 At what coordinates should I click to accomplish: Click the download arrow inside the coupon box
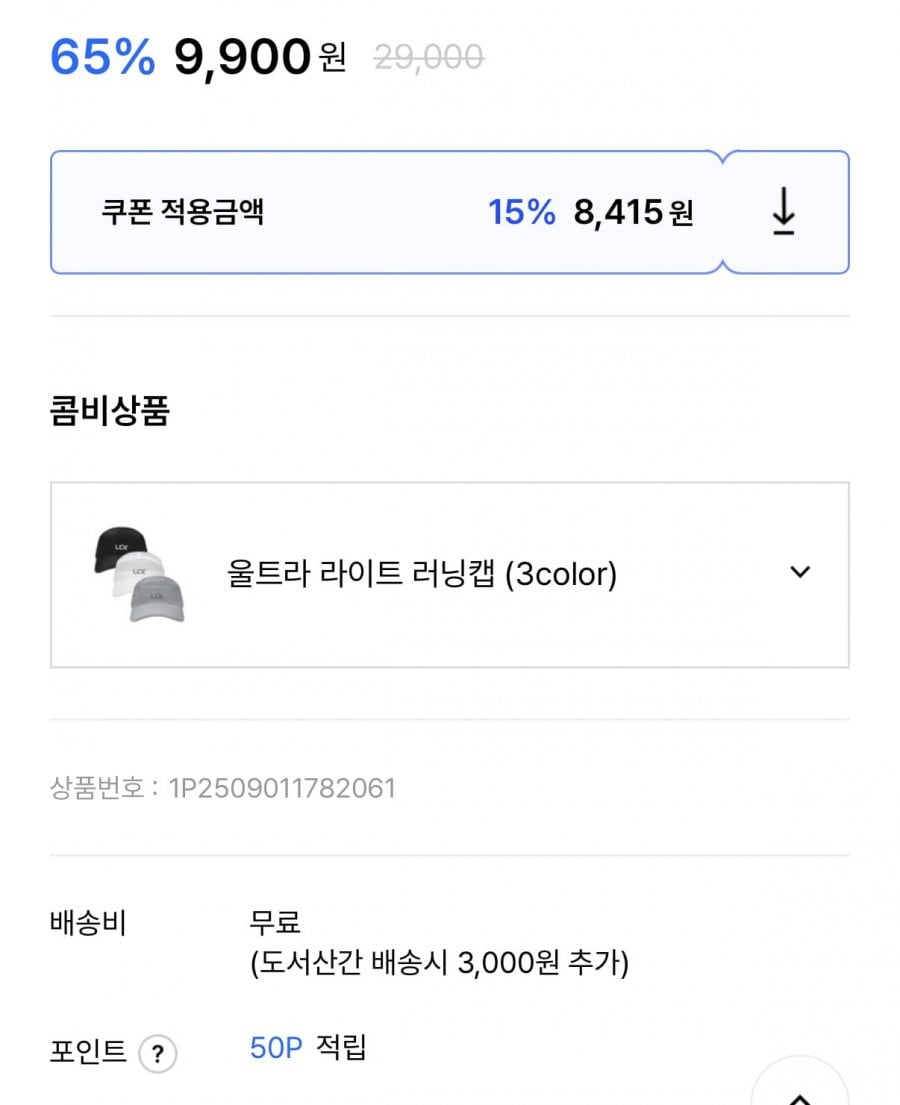[784, 211]
